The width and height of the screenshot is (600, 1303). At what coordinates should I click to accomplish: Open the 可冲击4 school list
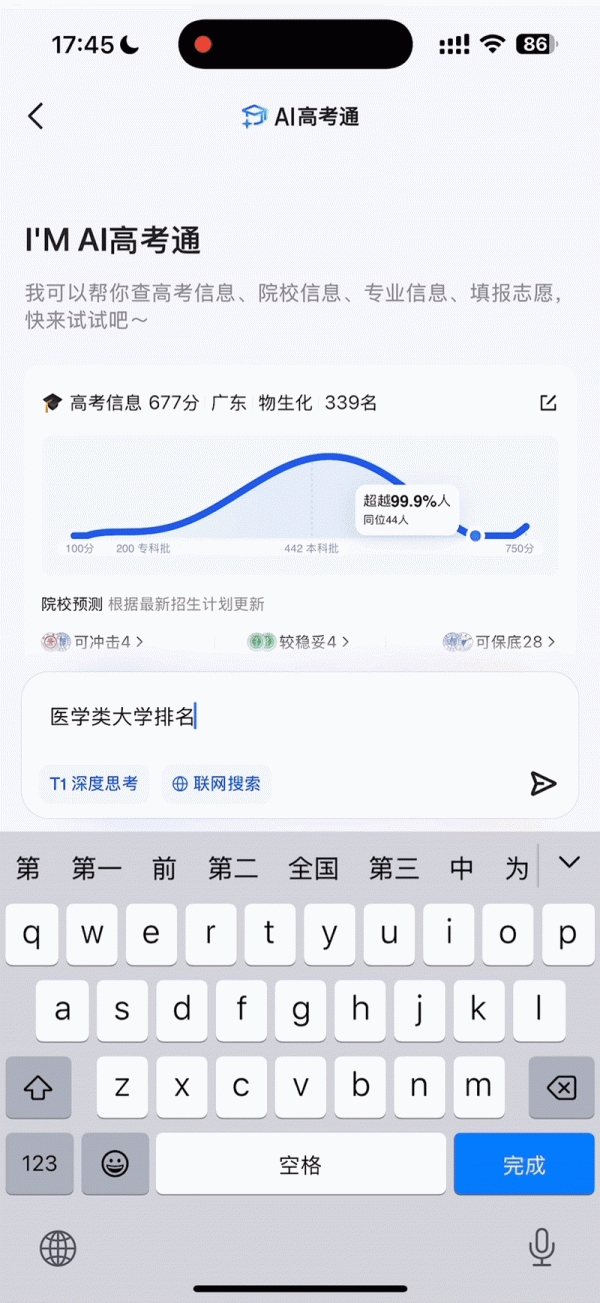coord(93,641)
